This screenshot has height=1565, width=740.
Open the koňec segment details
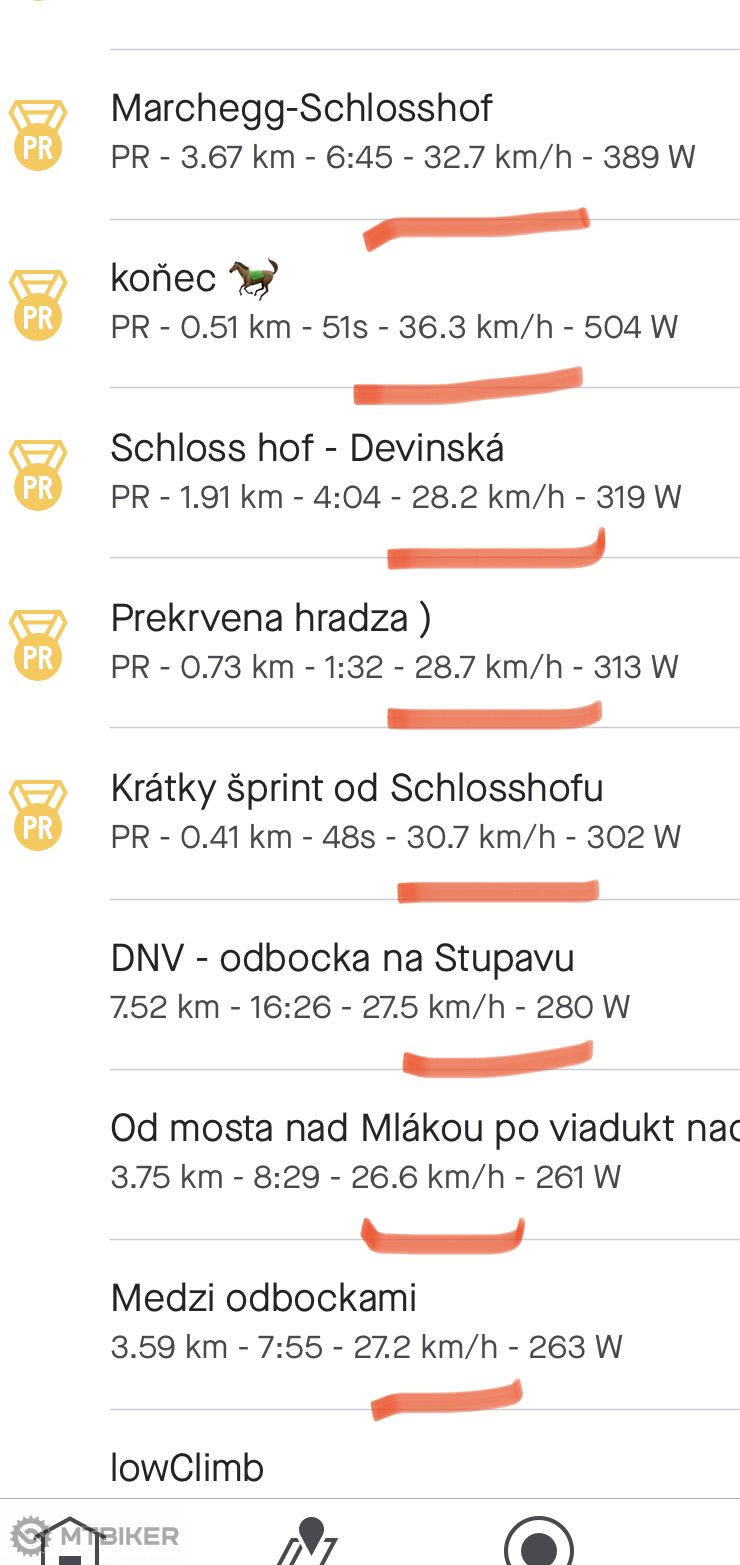[x=400, y=301]
